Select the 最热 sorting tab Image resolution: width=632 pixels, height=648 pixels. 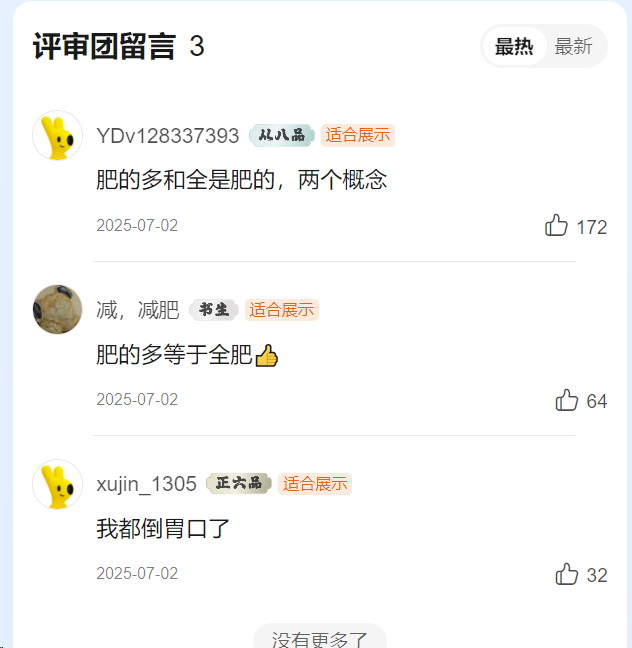click(514, 47)
